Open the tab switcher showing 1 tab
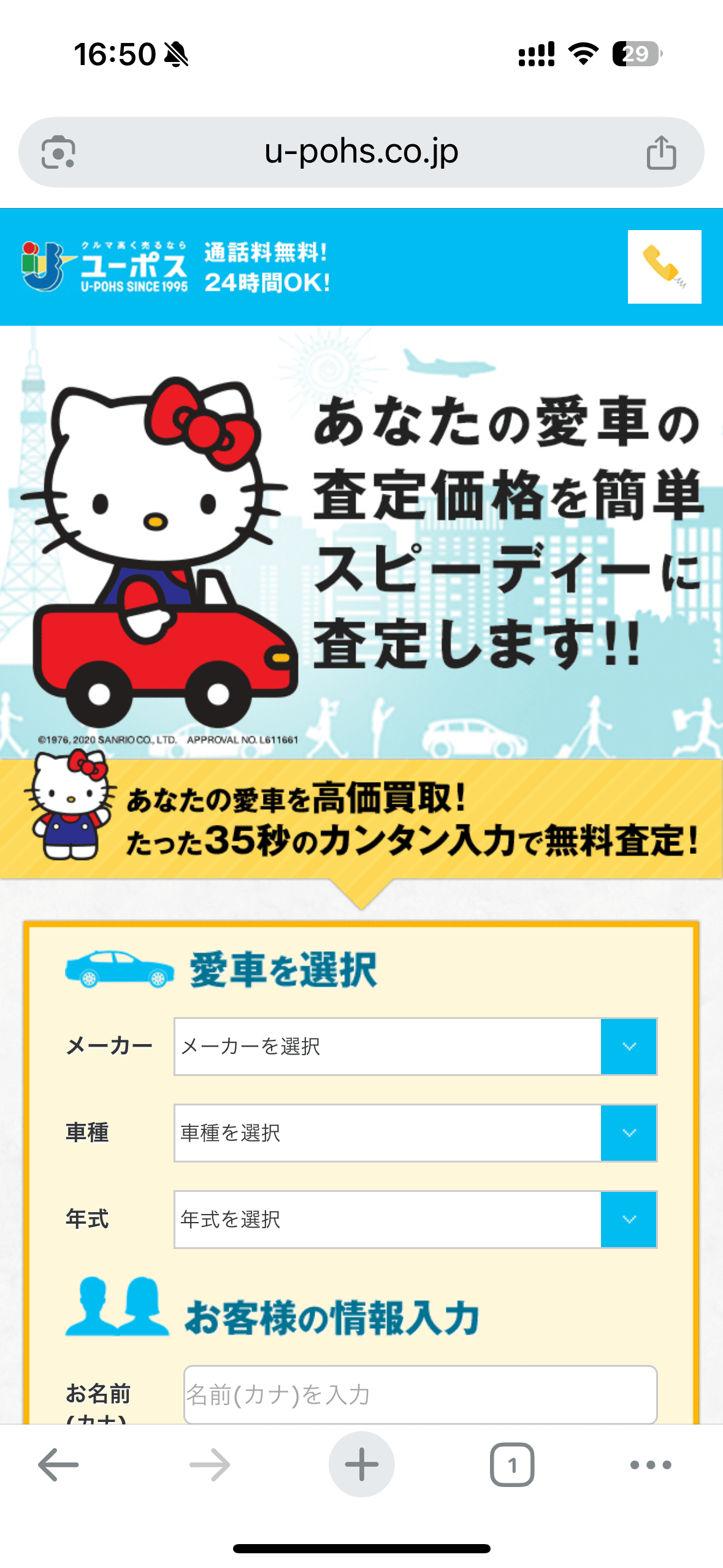 click(x=512, y=1464)
